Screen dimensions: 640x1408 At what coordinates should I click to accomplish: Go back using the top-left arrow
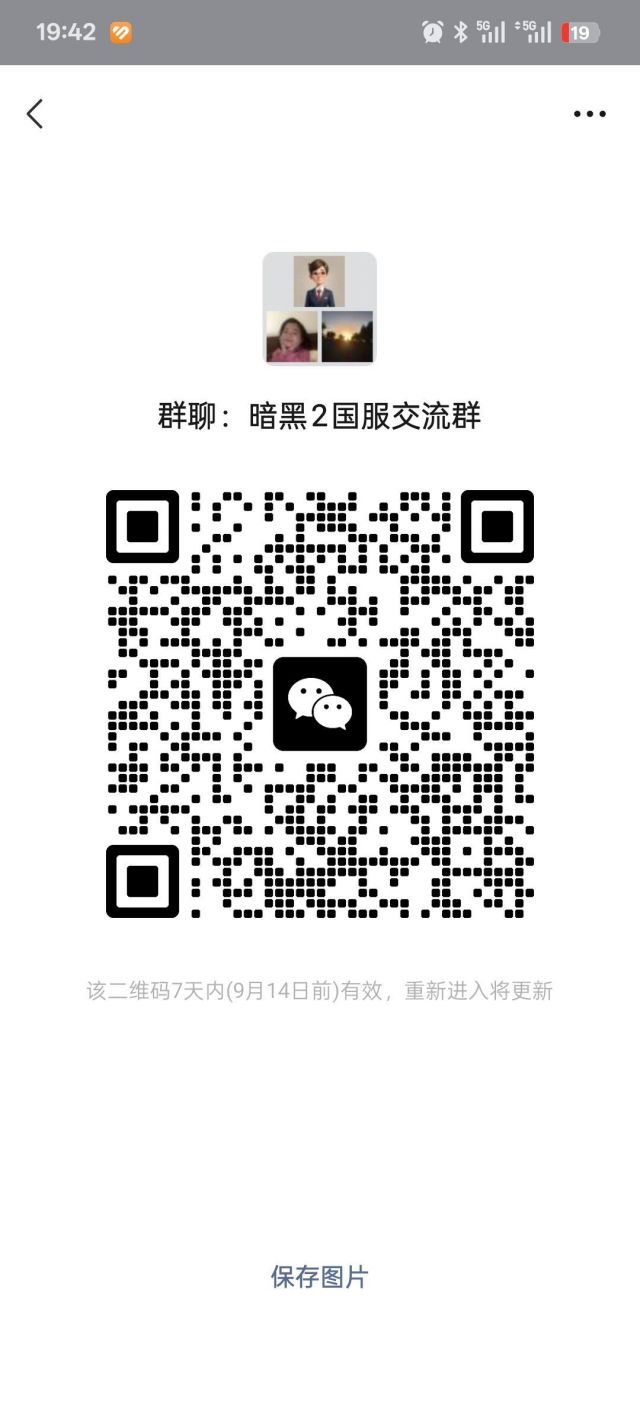pyautogui.click(x=35, y=114)
